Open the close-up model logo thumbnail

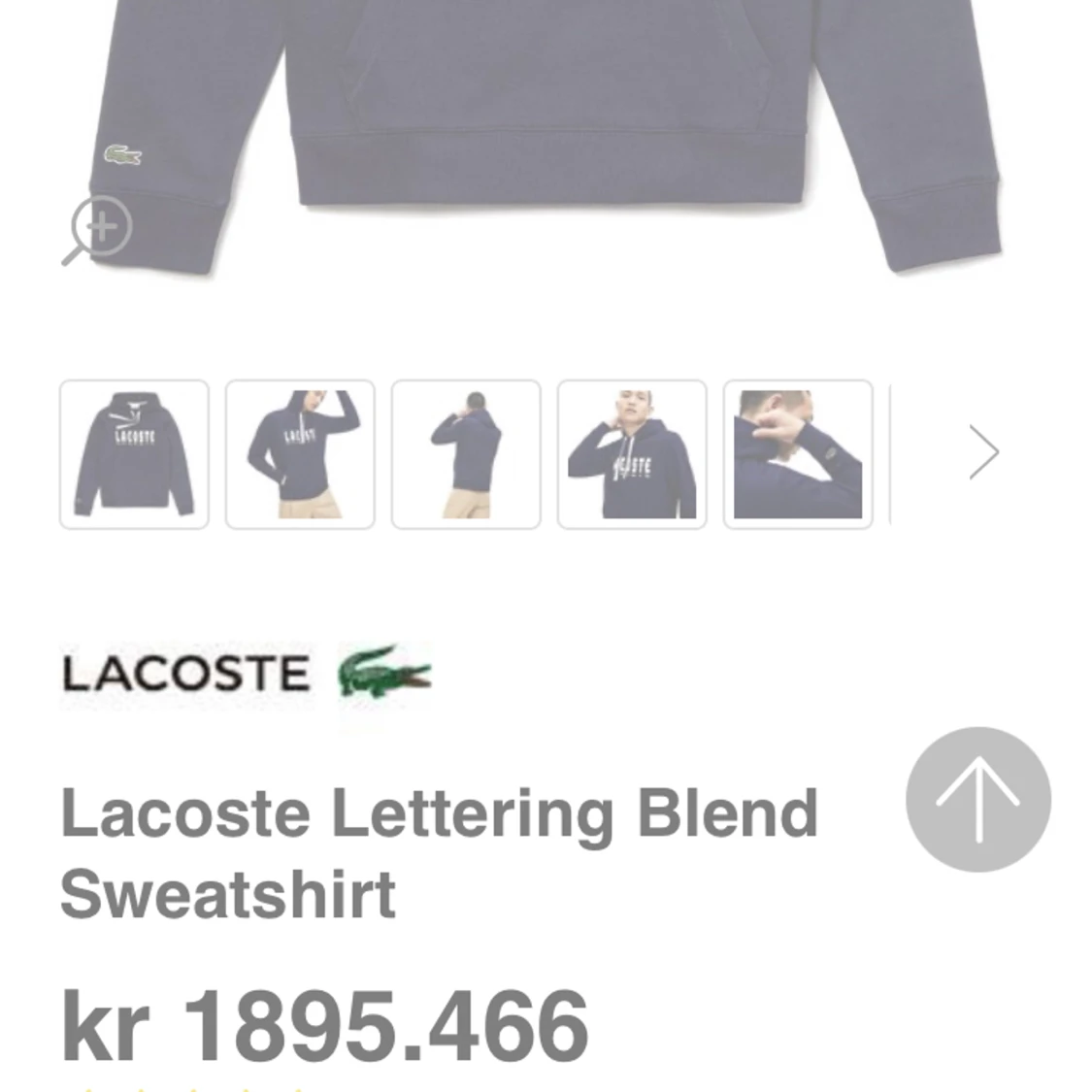point(632,454)
